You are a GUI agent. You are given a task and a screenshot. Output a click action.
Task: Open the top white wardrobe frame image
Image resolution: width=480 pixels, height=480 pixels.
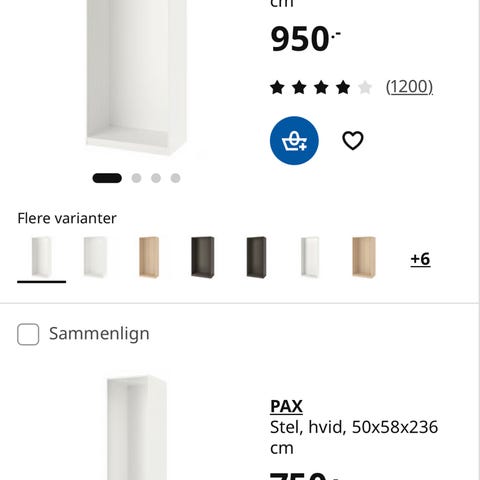(136, 77)
